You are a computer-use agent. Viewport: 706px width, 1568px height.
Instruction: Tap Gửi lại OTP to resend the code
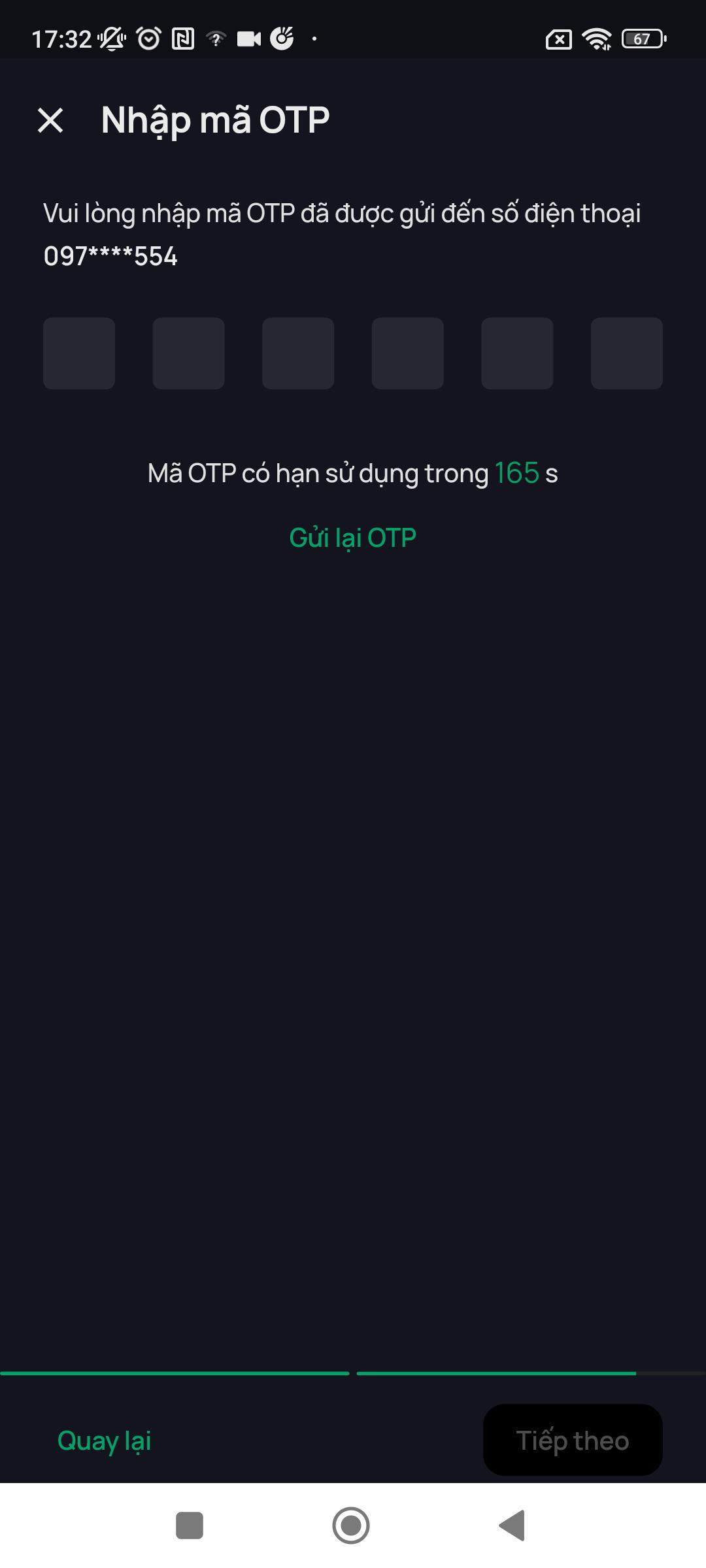pos(353,537)
